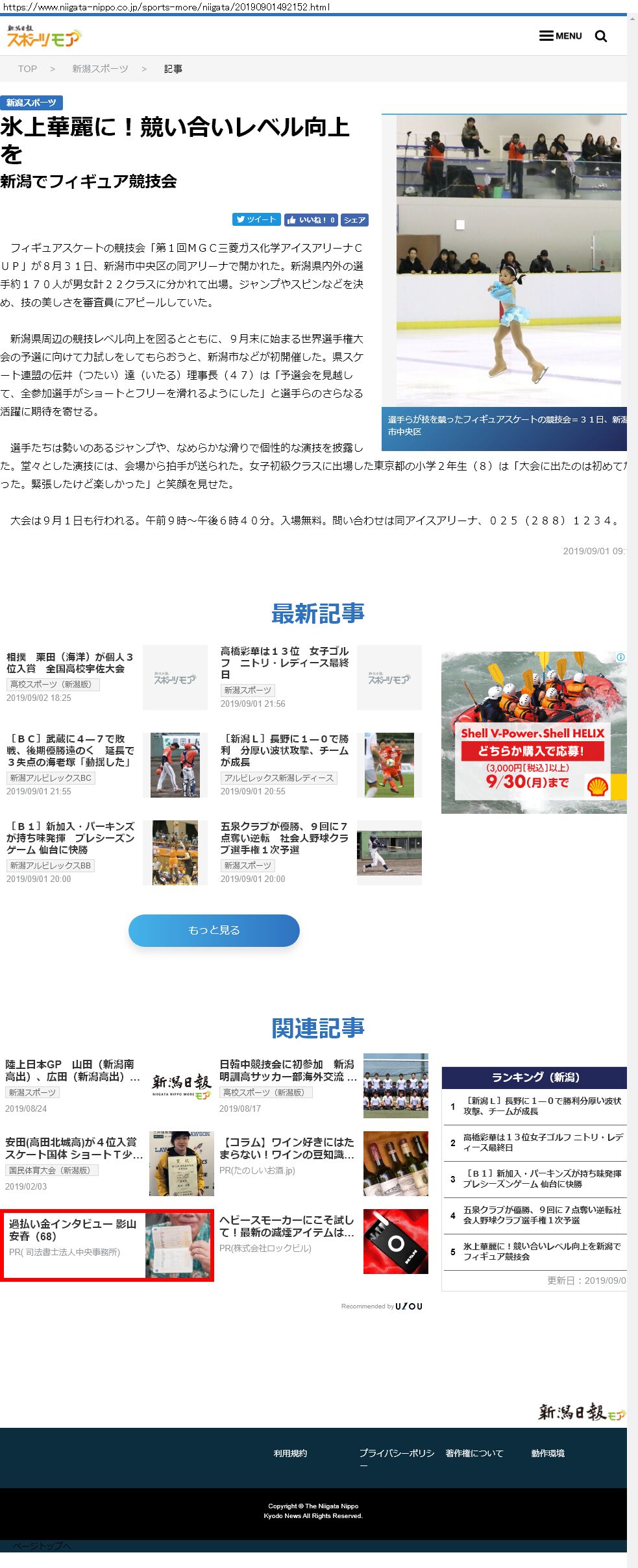Open 利用規約 footer link
This screenshot has height=1568, width=638.
(290, 1453)
